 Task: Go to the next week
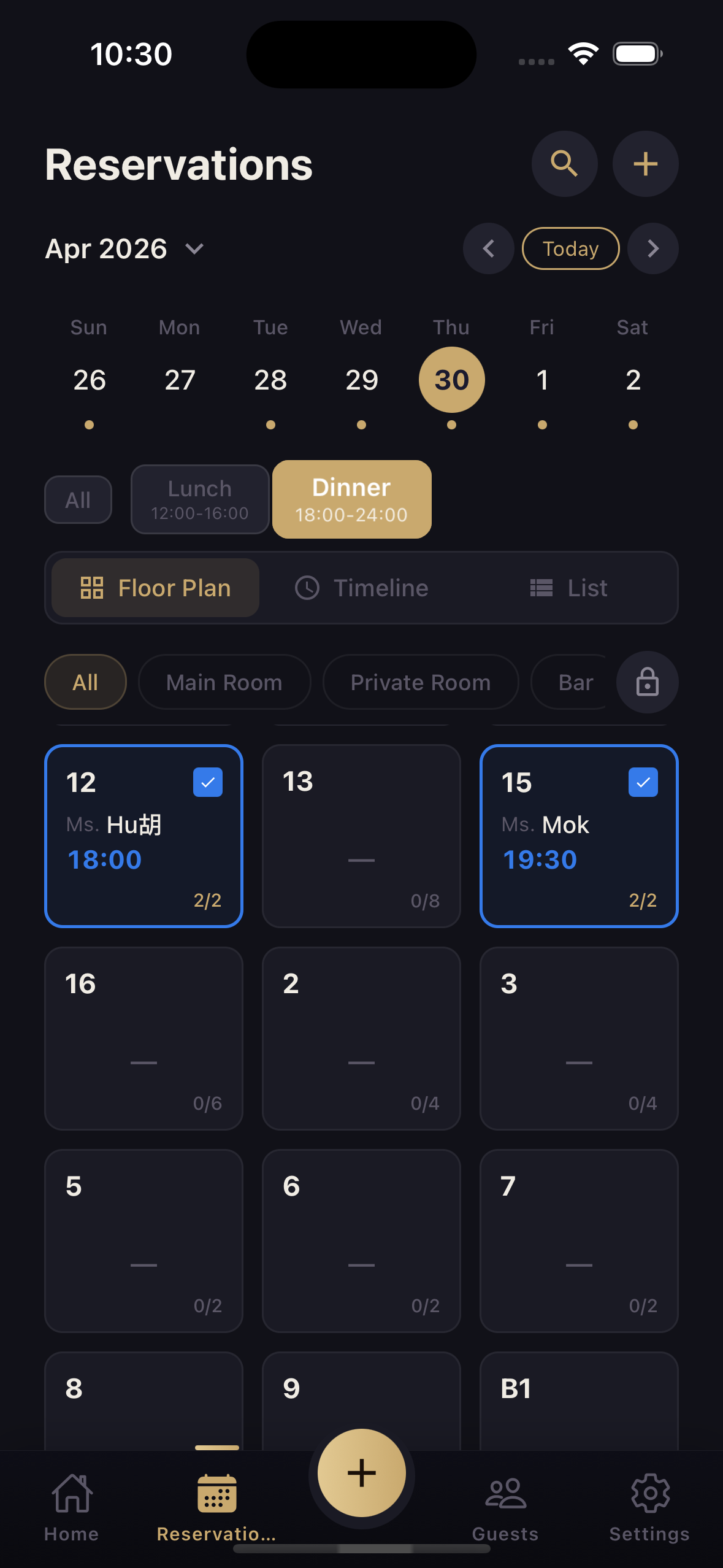tap(652, 248)
